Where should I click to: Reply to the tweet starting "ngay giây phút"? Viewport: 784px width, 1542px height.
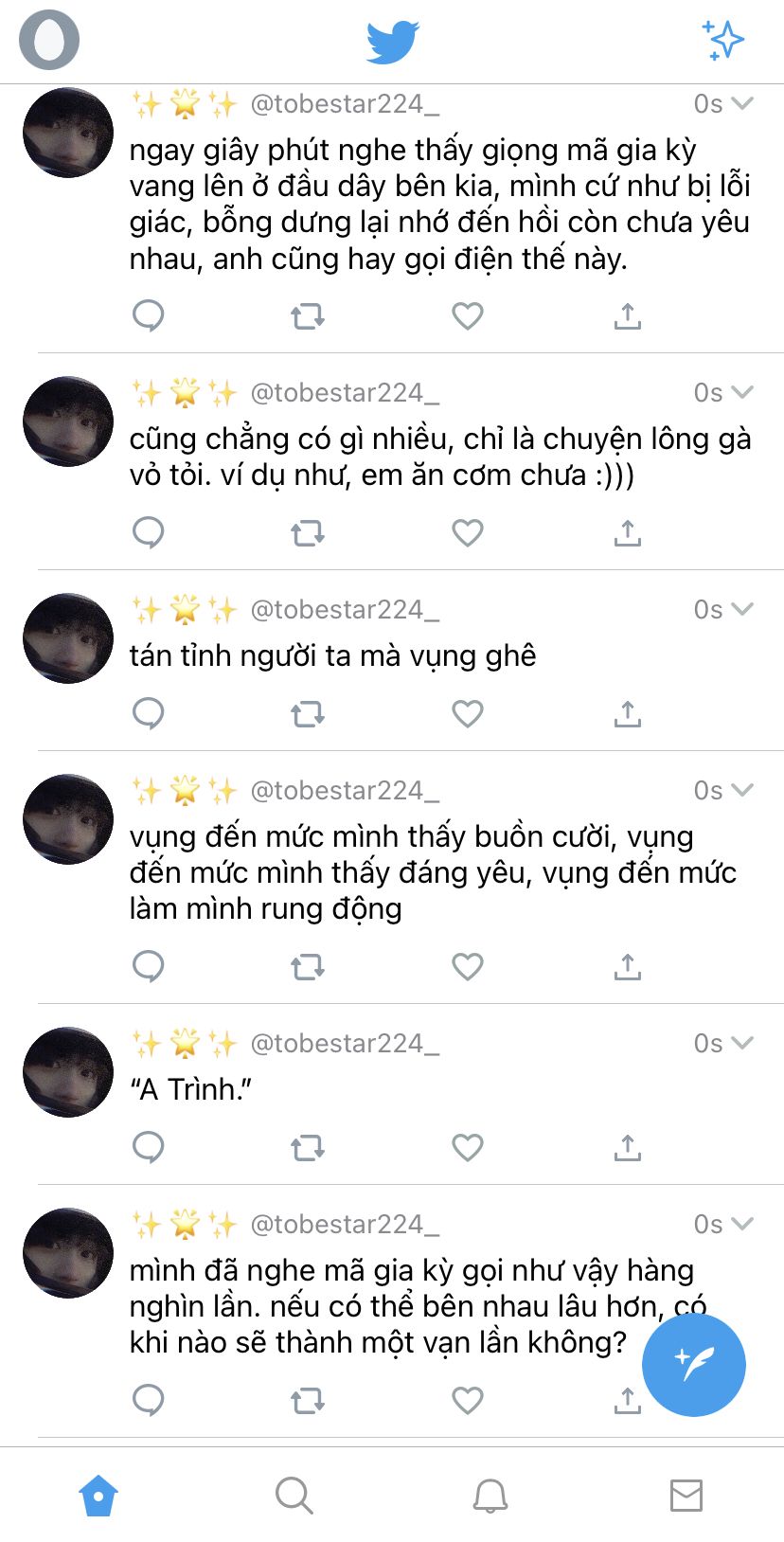coord(149,316)
